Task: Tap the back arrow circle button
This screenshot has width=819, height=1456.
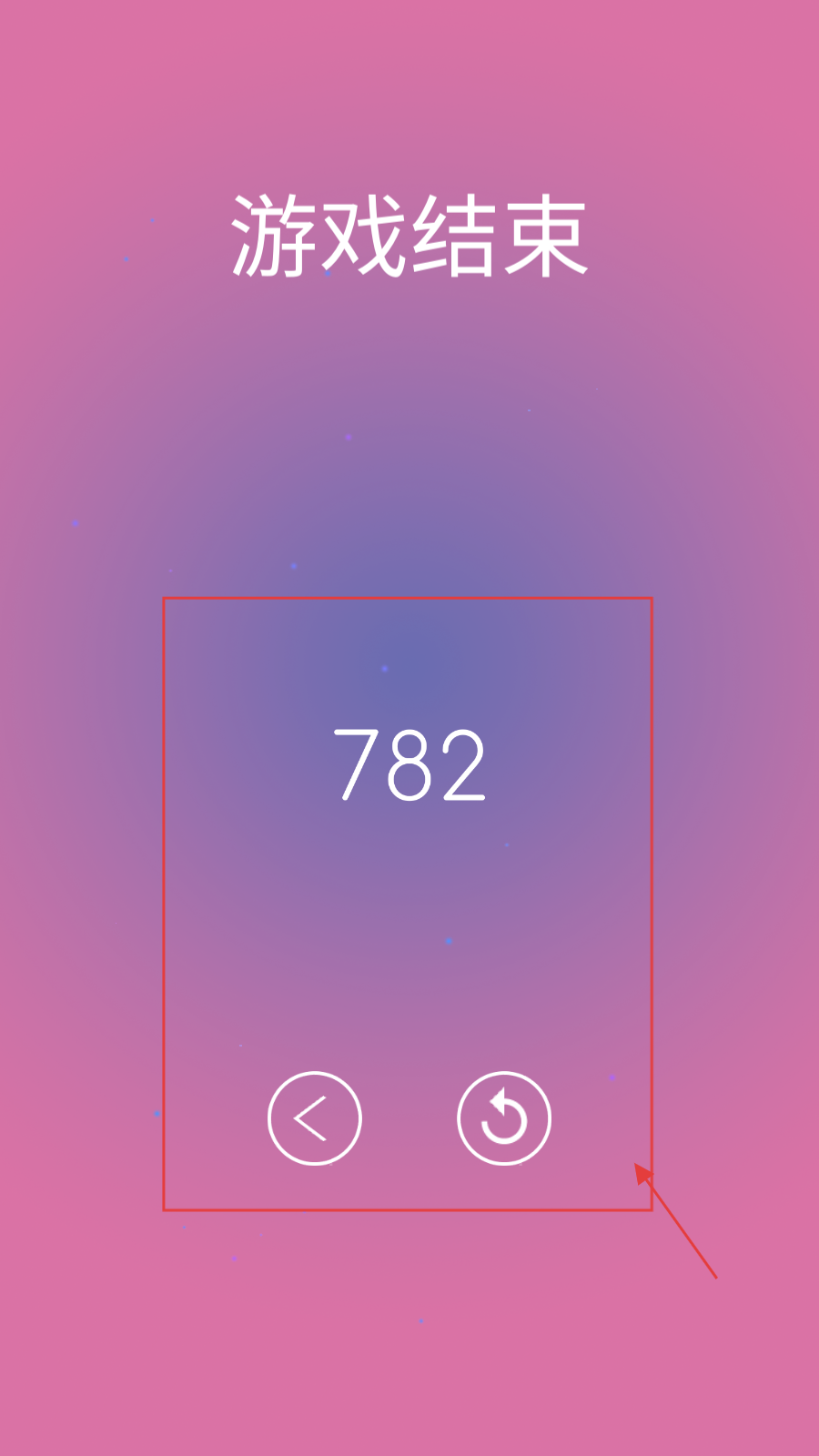Action: pyautogui.click(x=315, y=1118)
